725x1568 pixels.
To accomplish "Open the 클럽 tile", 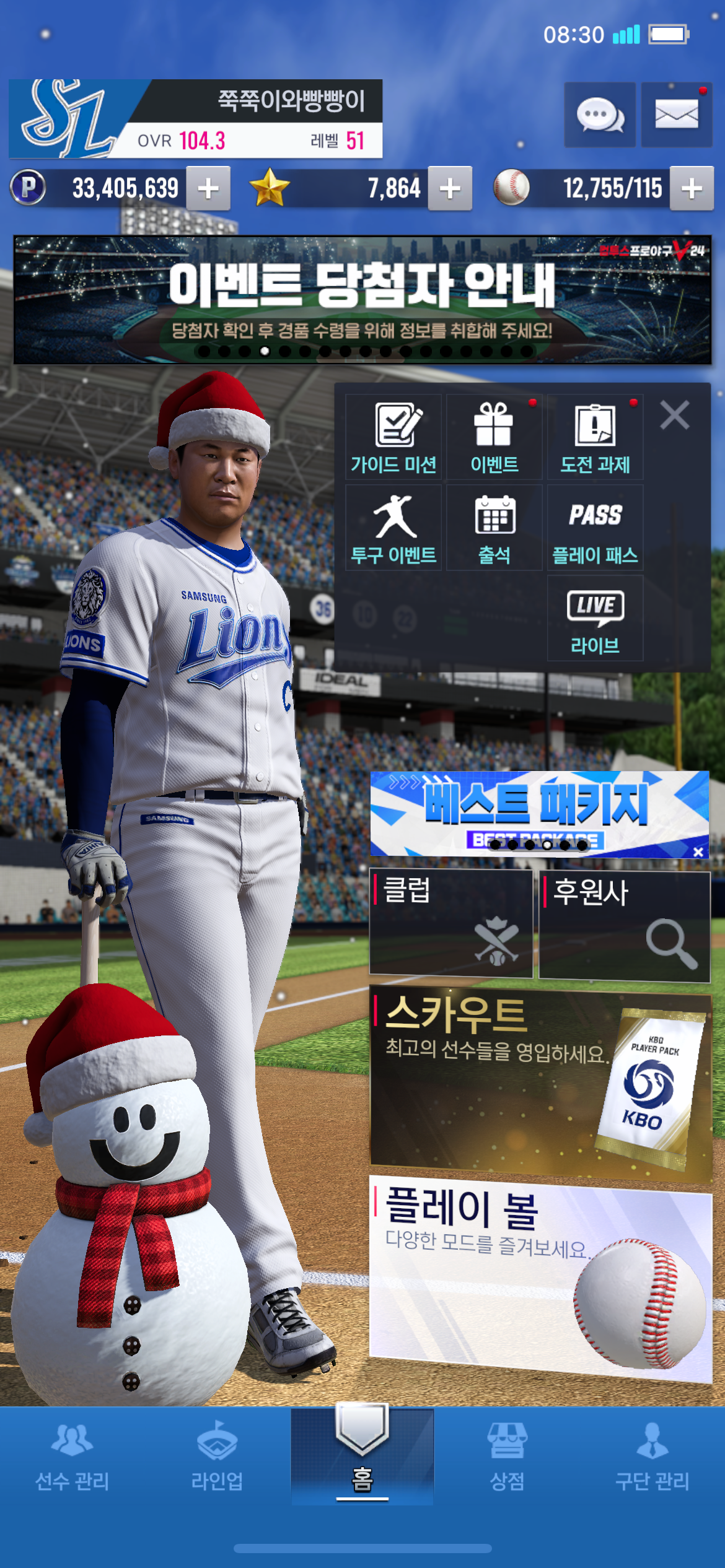I will [x=450, y=923].
